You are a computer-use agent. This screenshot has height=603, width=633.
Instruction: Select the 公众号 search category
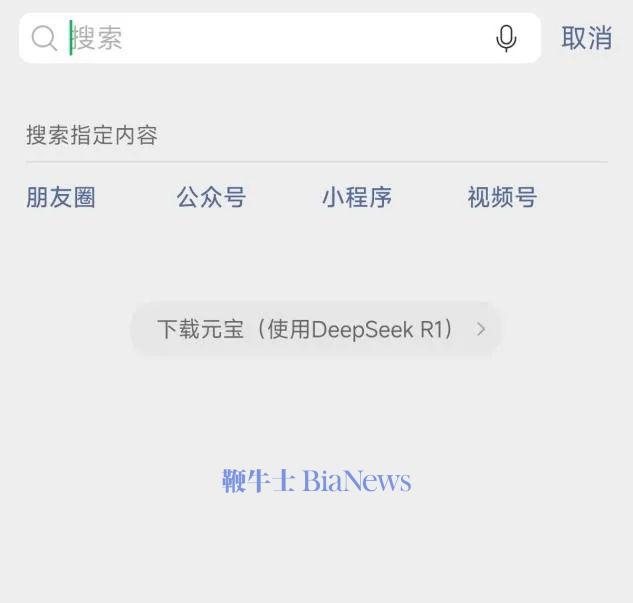click(x=211, y=197)
